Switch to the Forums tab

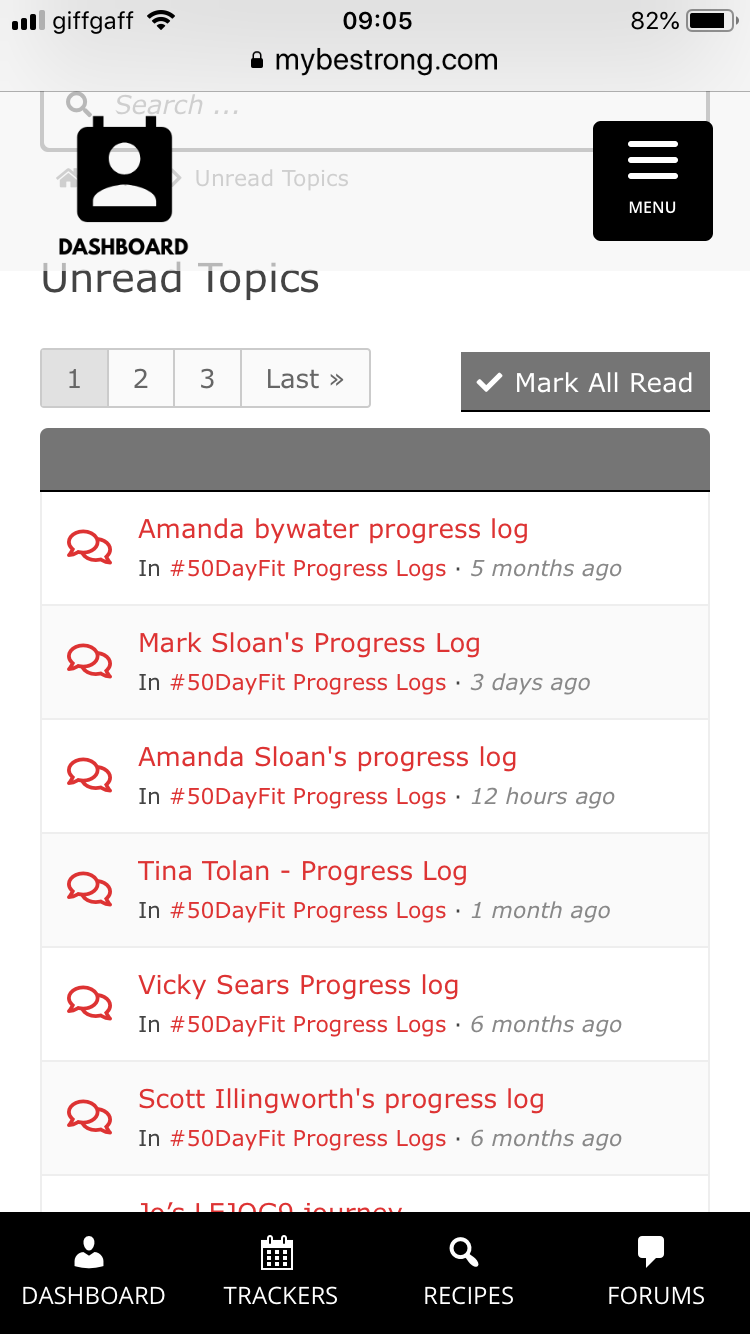click(656, 1273)
